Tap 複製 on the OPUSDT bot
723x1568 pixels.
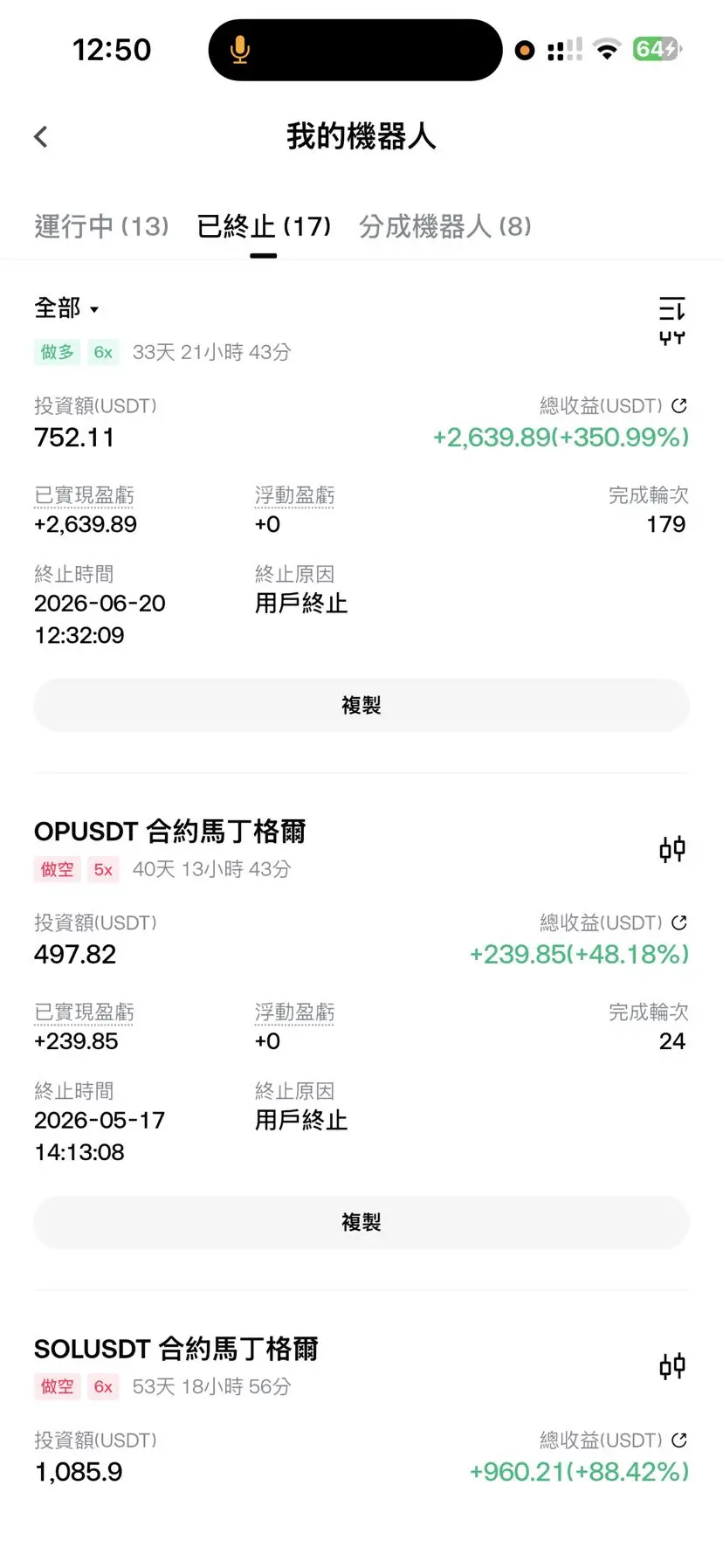click(361, 1222)
